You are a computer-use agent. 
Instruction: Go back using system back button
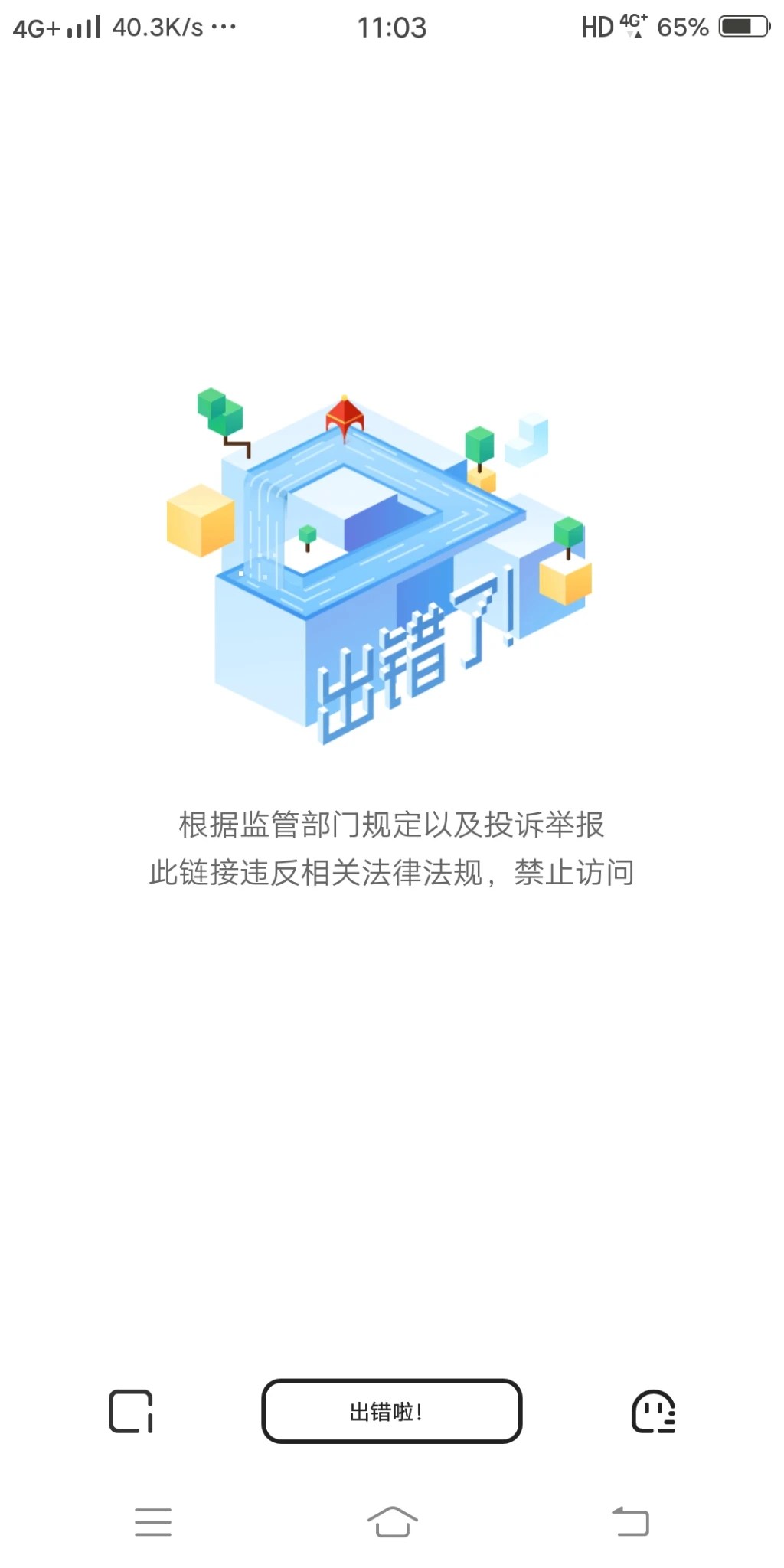point(630,1521)
